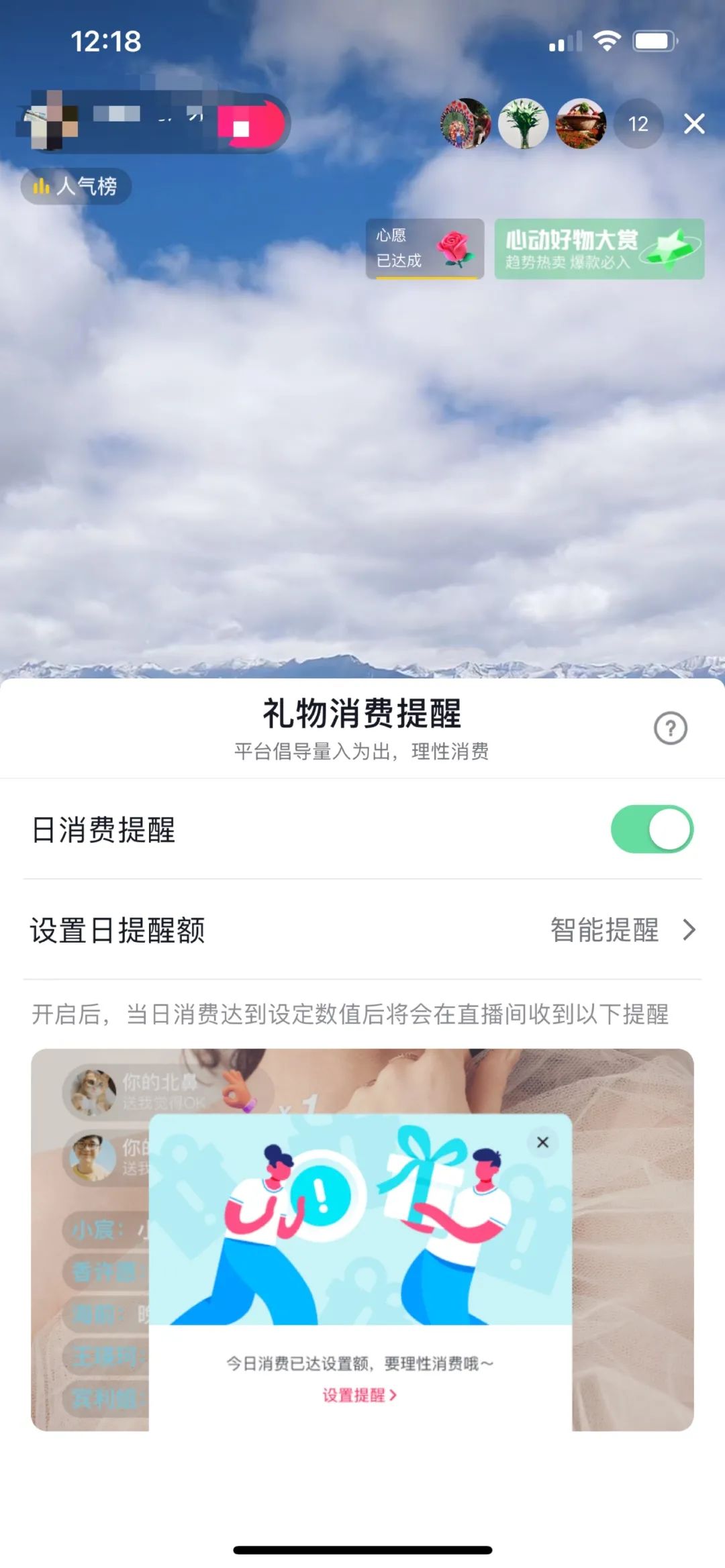Open the viewer count showing 12
725x1568 pixels.
point(638,123)
